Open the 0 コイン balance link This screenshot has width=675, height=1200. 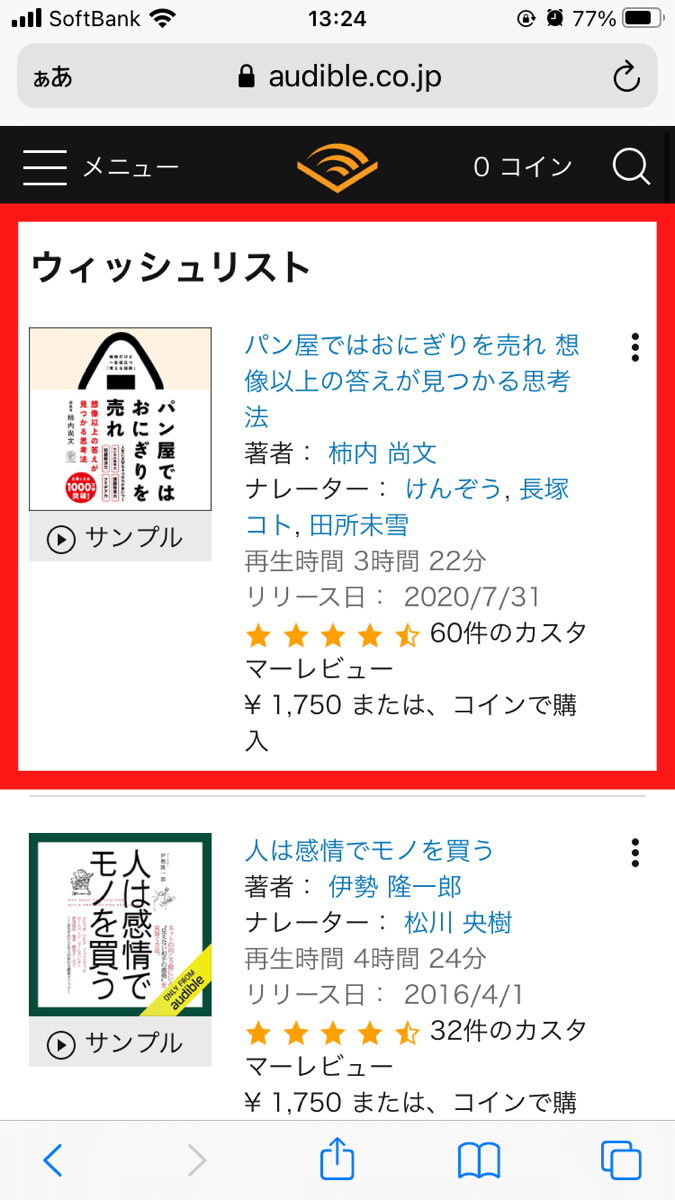tap(523, 167)
